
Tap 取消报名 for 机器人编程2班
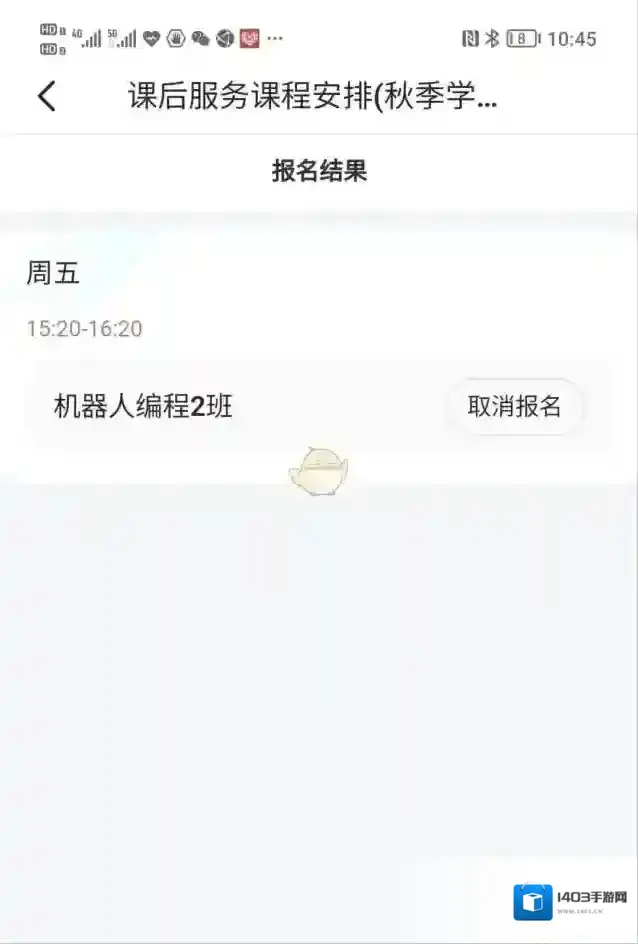click(x=514, y=407)
